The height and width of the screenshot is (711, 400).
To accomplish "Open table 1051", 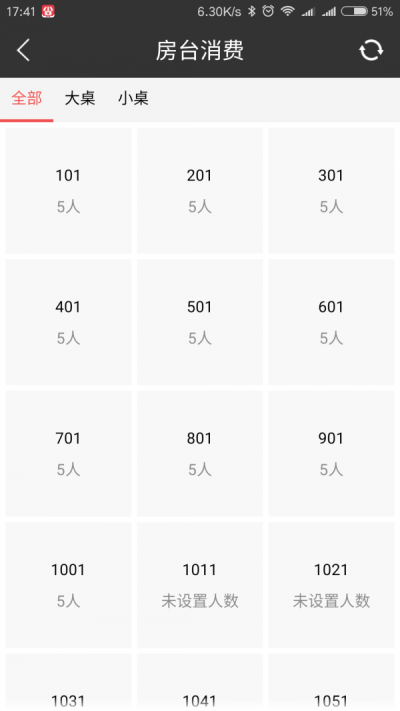I will pyautogui.click(x=332, y=682).
